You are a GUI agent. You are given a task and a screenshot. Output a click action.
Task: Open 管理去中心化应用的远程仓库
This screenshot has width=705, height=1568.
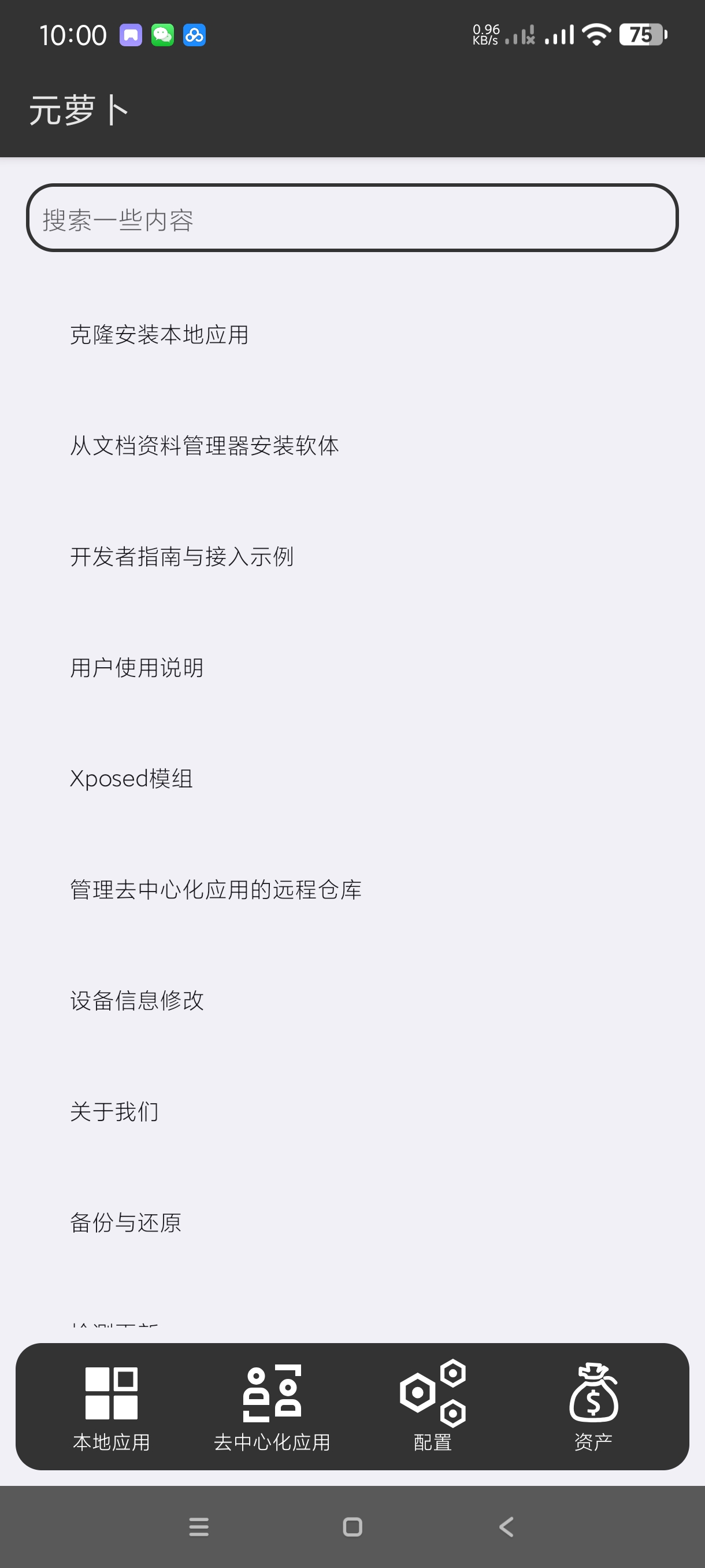(216, 889)
